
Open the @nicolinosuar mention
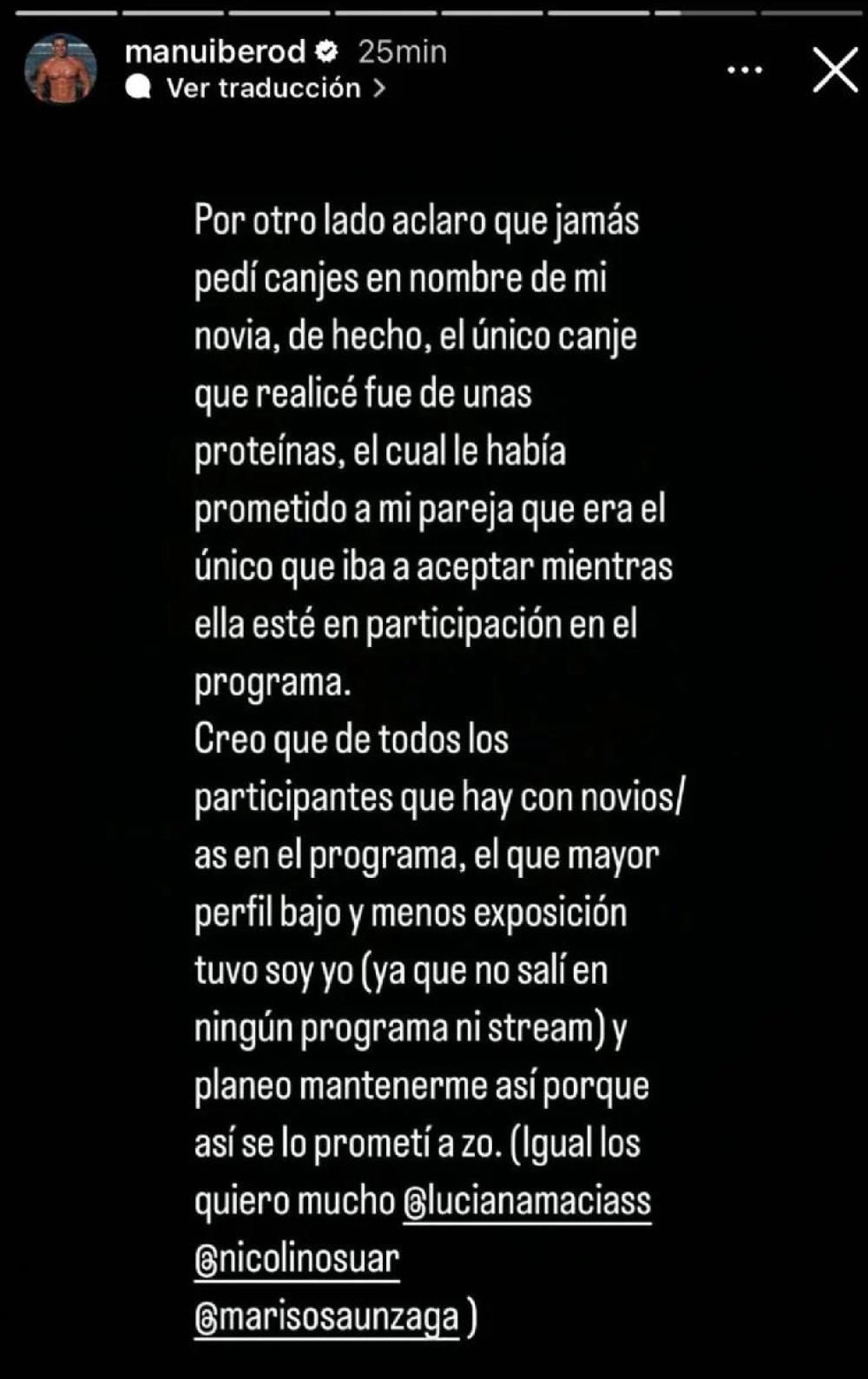tap(297, 1259)
